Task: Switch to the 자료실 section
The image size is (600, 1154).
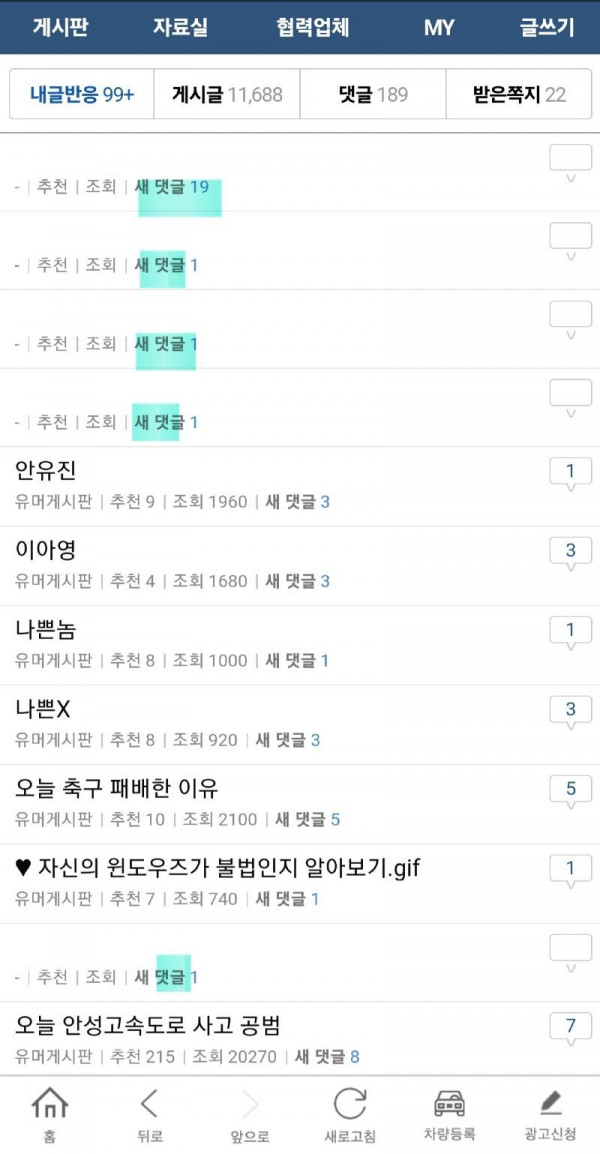Action: pyautogui.click(x=180, y=28)
